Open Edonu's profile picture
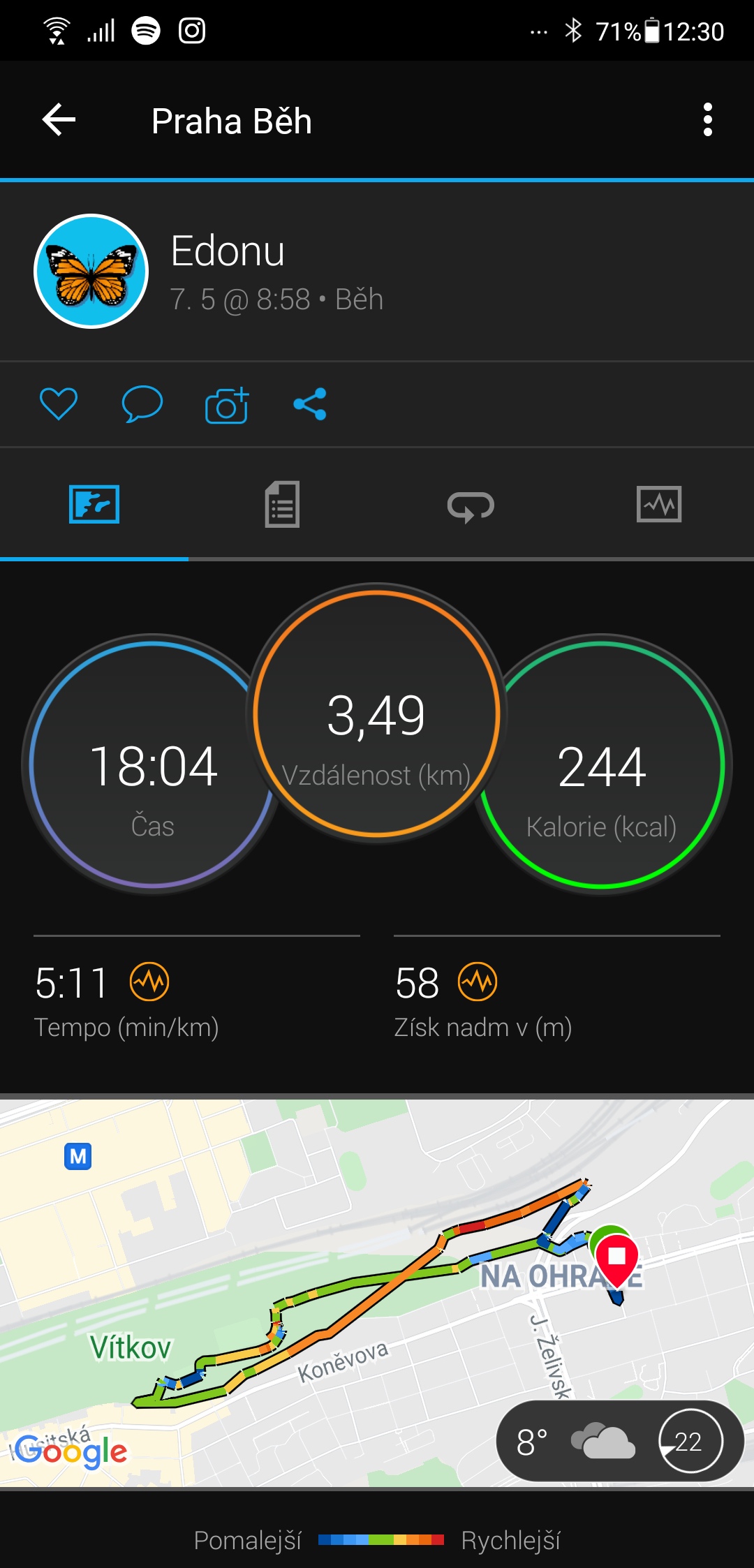Screen dimensions: 754x1568 91,271
